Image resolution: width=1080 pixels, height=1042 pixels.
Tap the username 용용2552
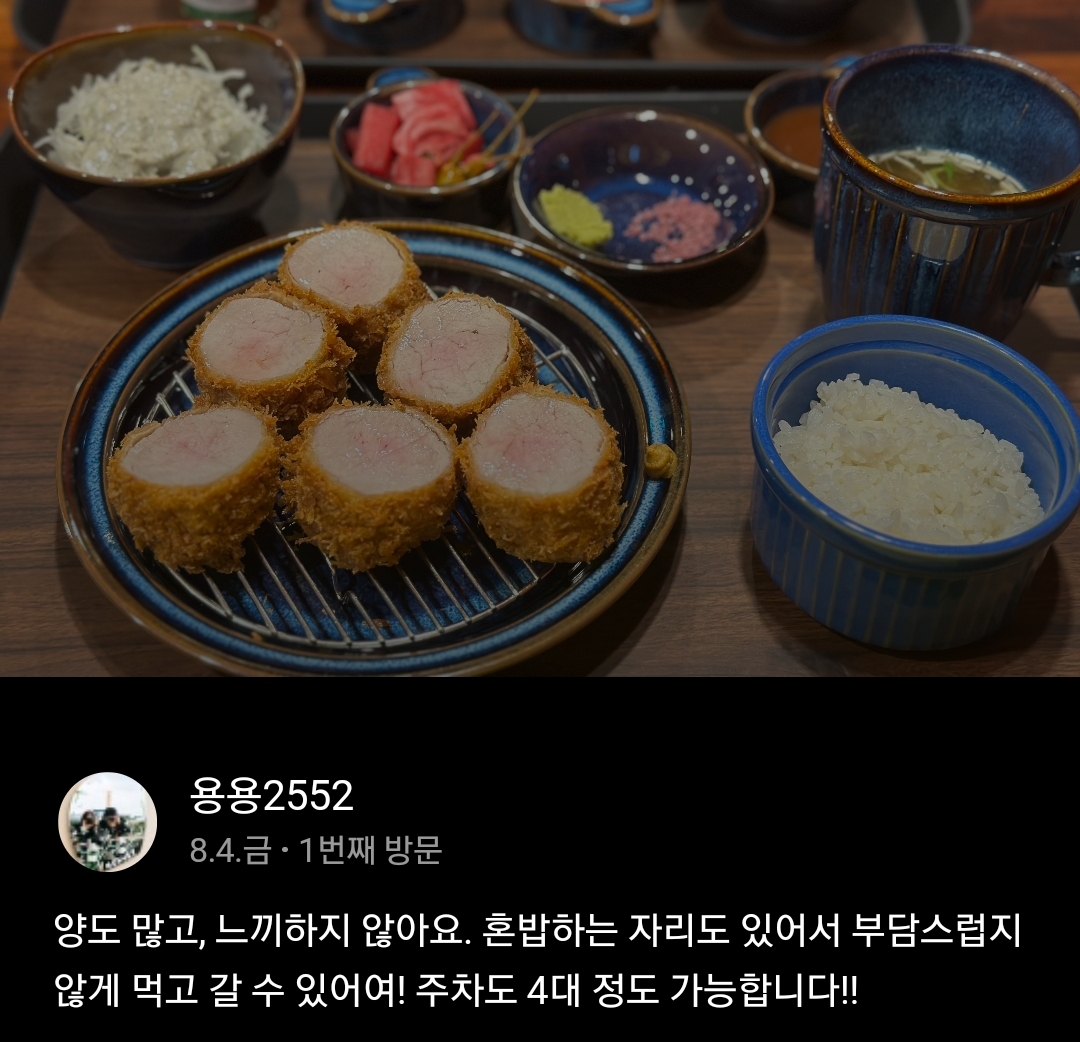point(271,796)
